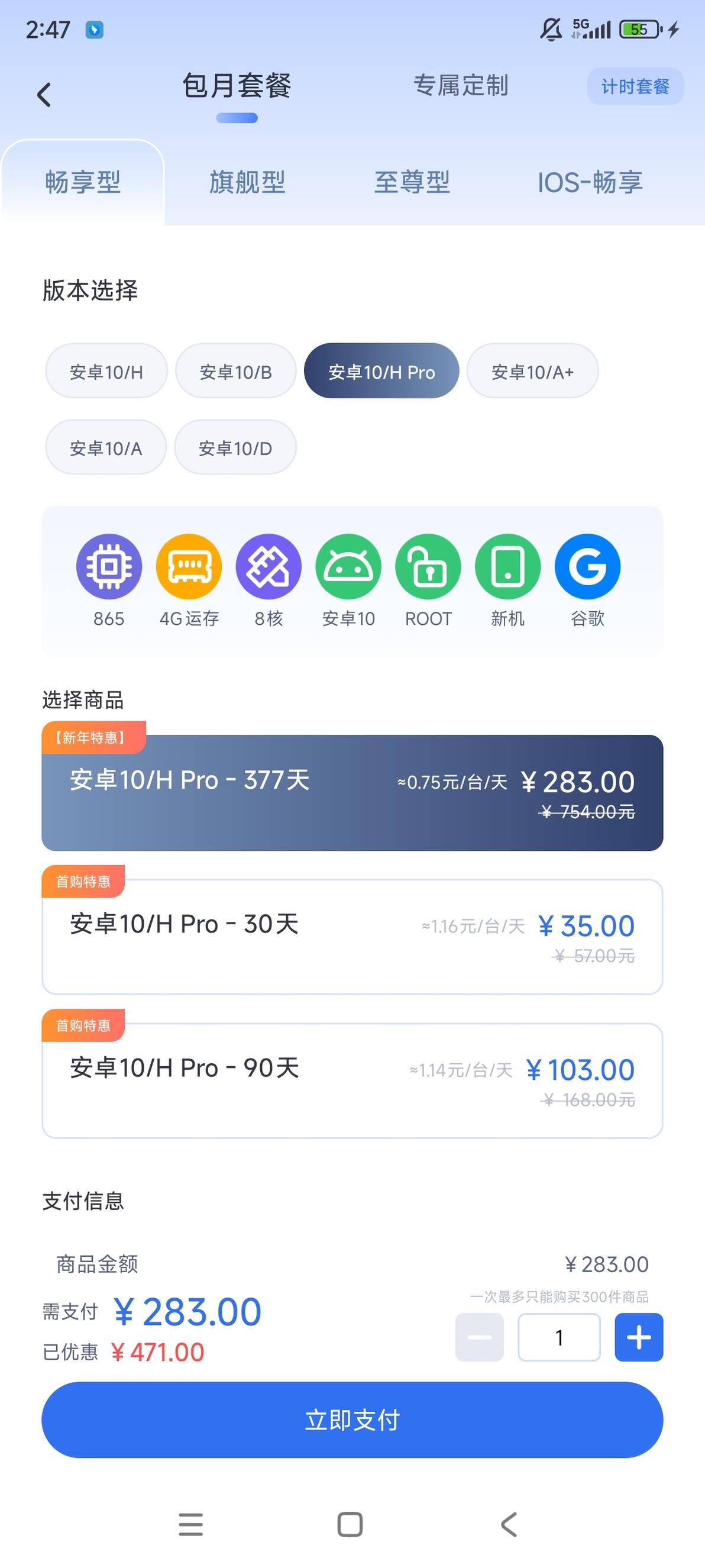Screen dimensions: 705x1568
Task: Select the 安卓10/A+ version chip
Action: (x=532, y=372)
